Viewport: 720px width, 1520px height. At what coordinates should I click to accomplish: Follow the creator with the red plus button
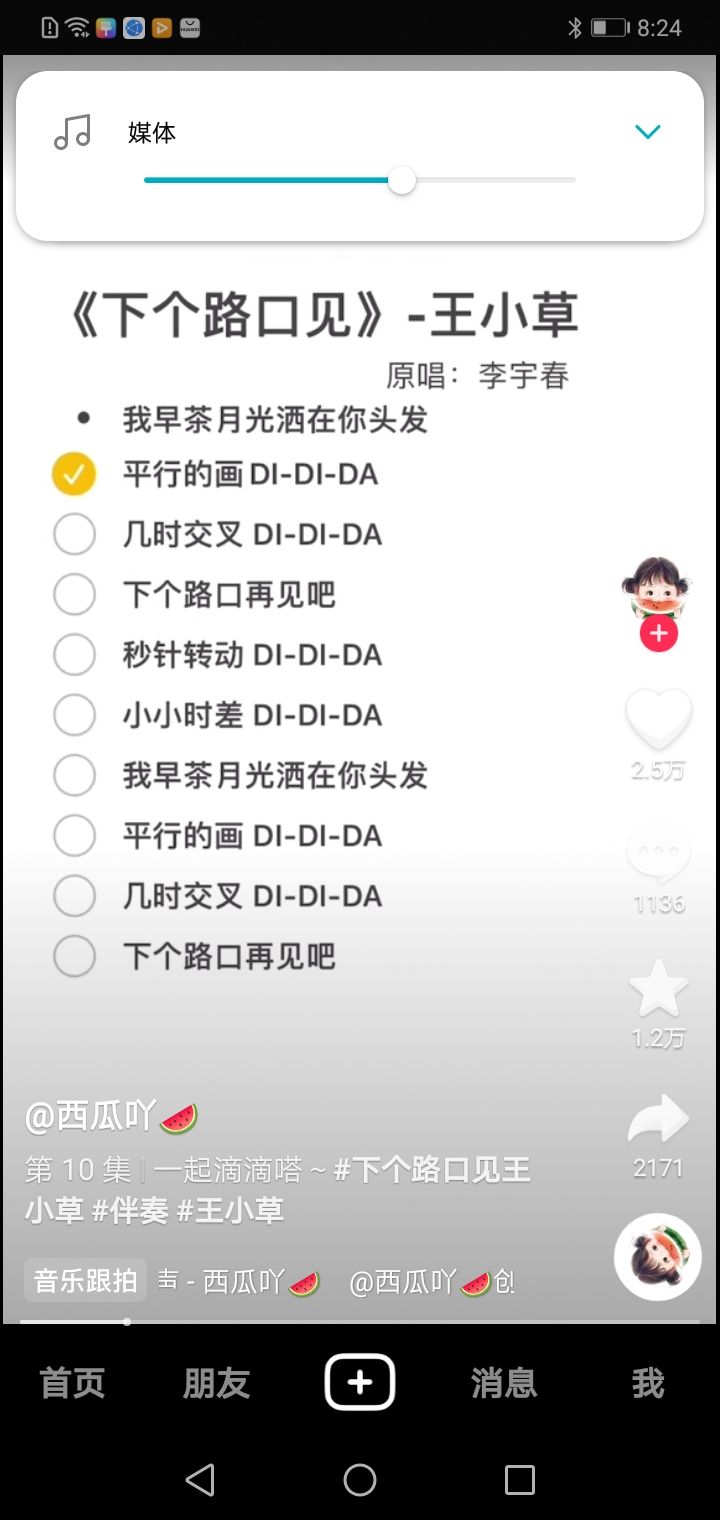(658, 634)
